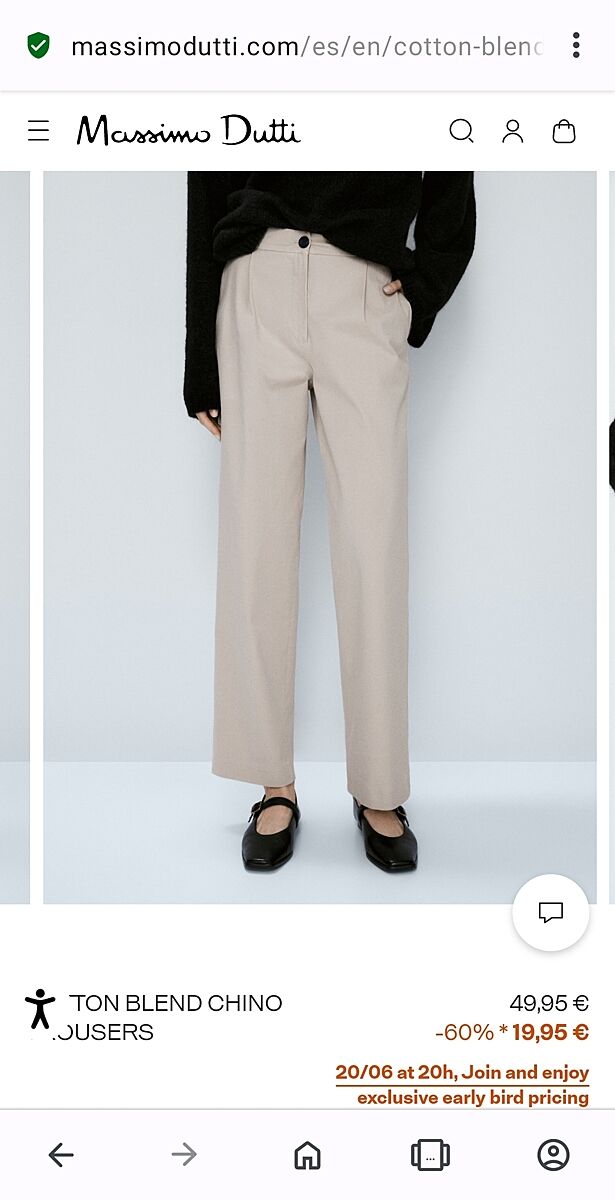
Task: Go back to the previous page
Action: 61,1155
